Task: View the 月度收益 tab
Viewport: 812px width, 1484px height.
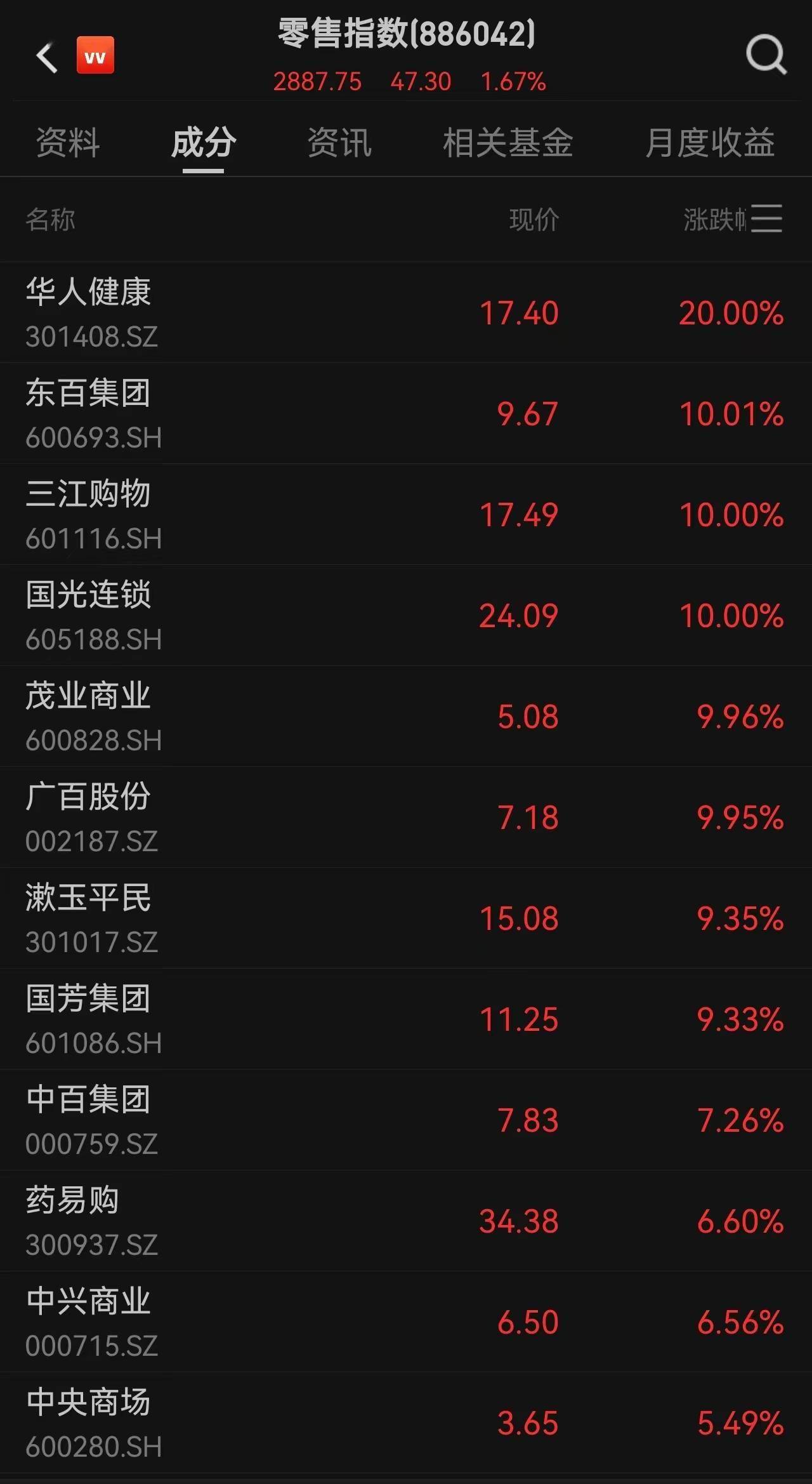Action: [x=710, y=142]
